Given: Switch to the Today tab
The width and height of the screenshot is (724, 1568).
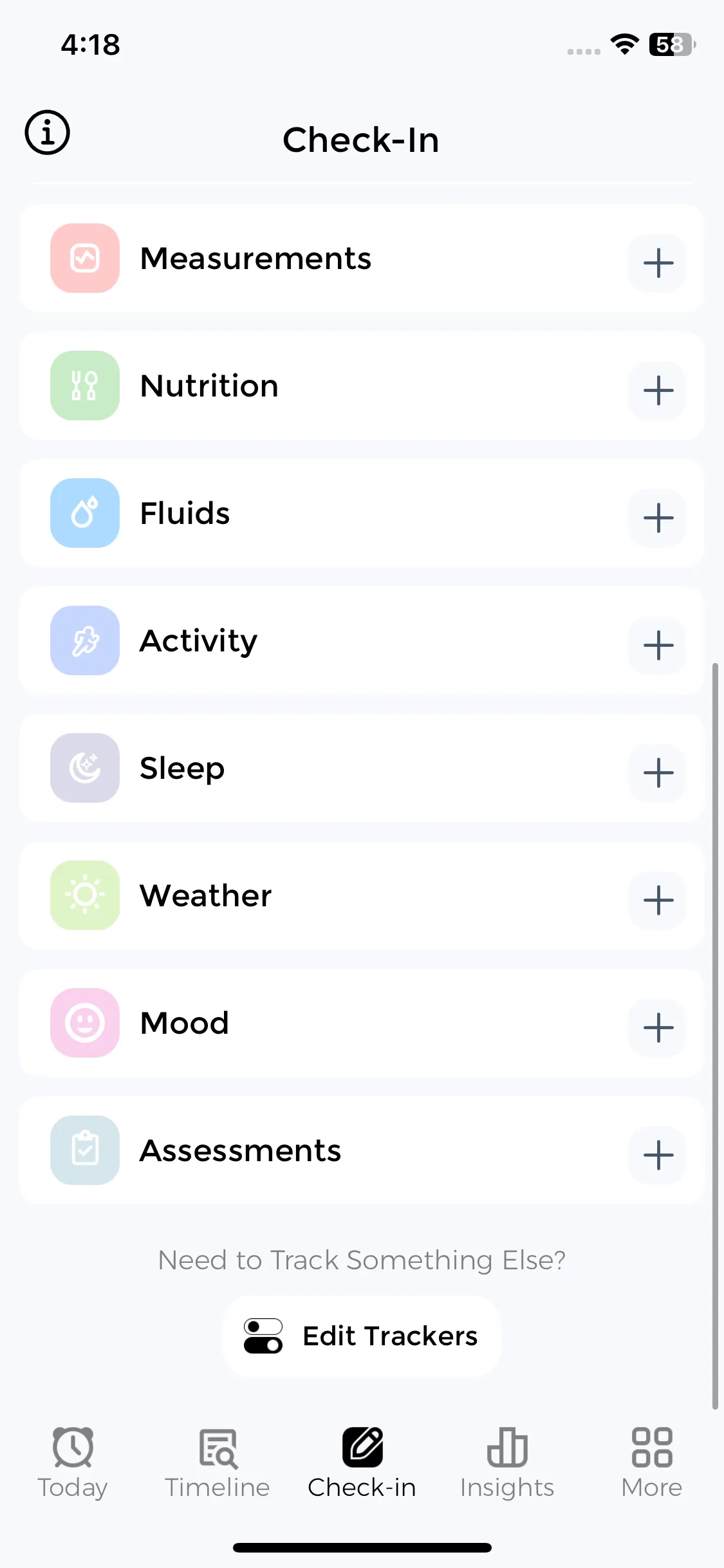Looking at the screenshot, I should [73, 1462].
